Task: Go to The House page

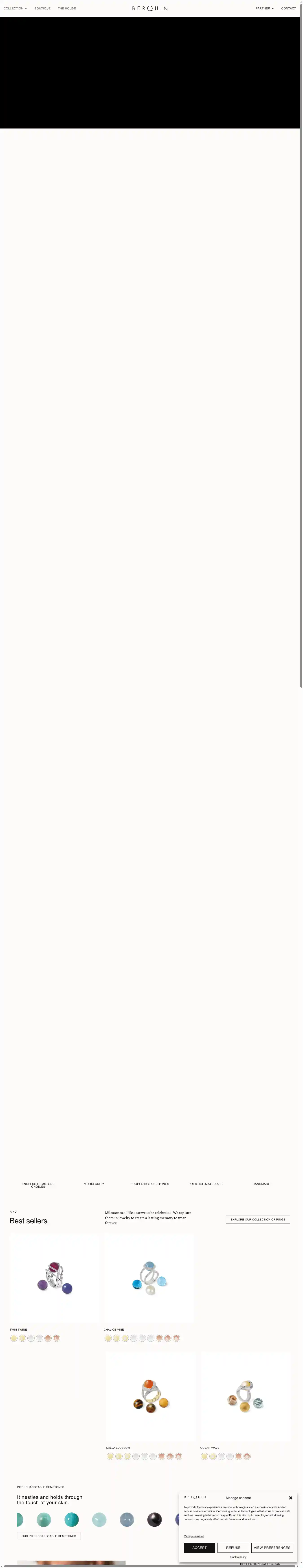Action: (x=67, y=9)
